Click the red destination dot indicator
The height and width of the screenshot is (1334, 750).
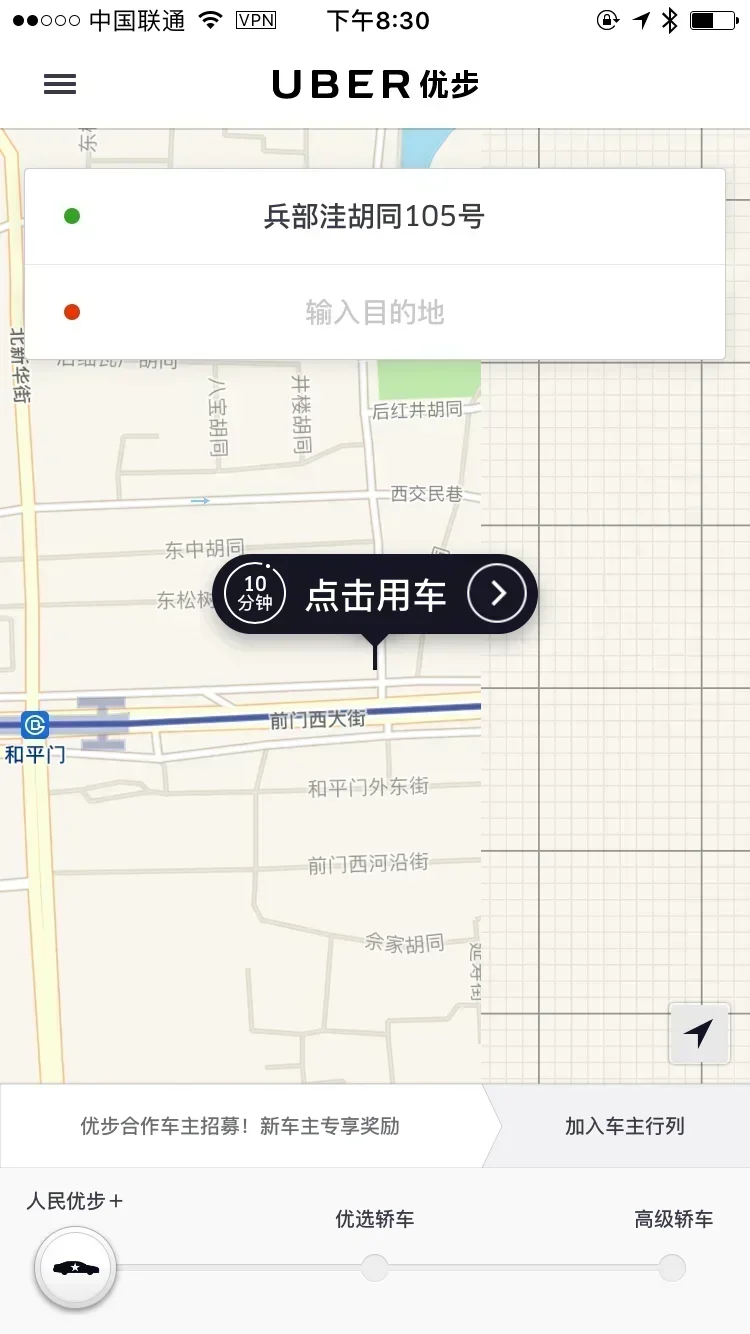pos(71,311)
